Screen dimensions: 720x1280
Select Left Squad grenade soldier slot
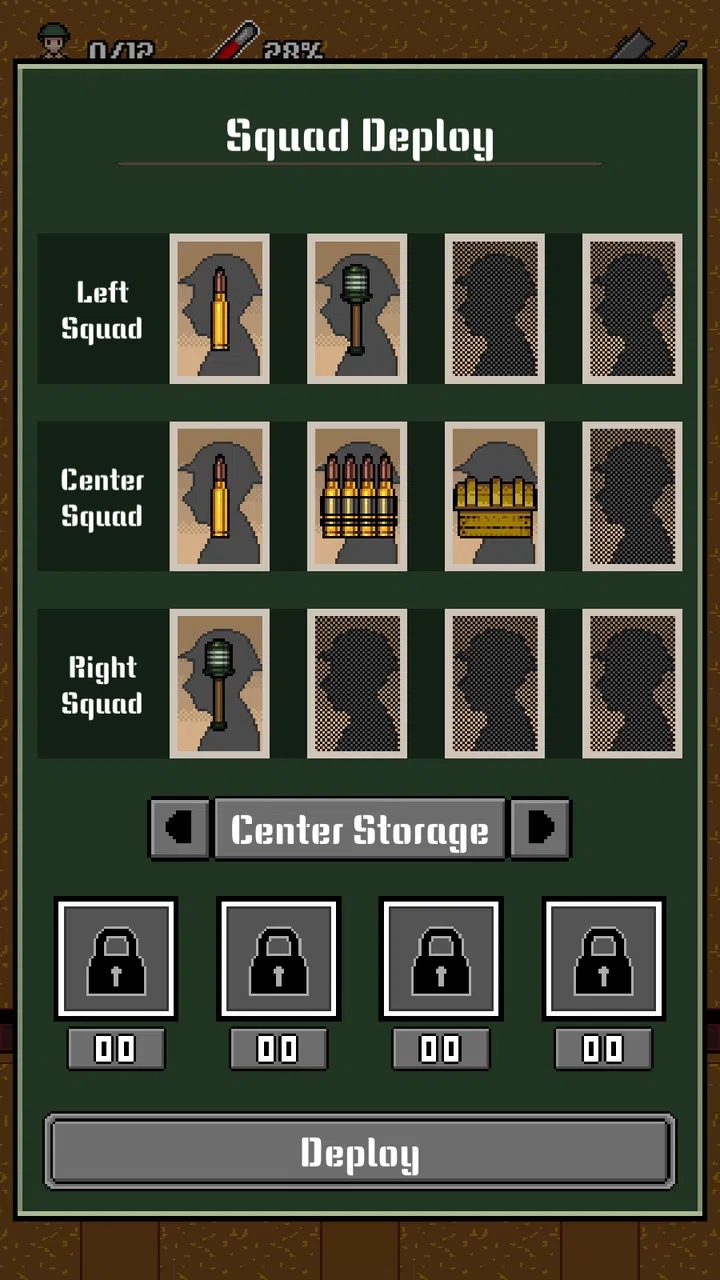[357, 308]
